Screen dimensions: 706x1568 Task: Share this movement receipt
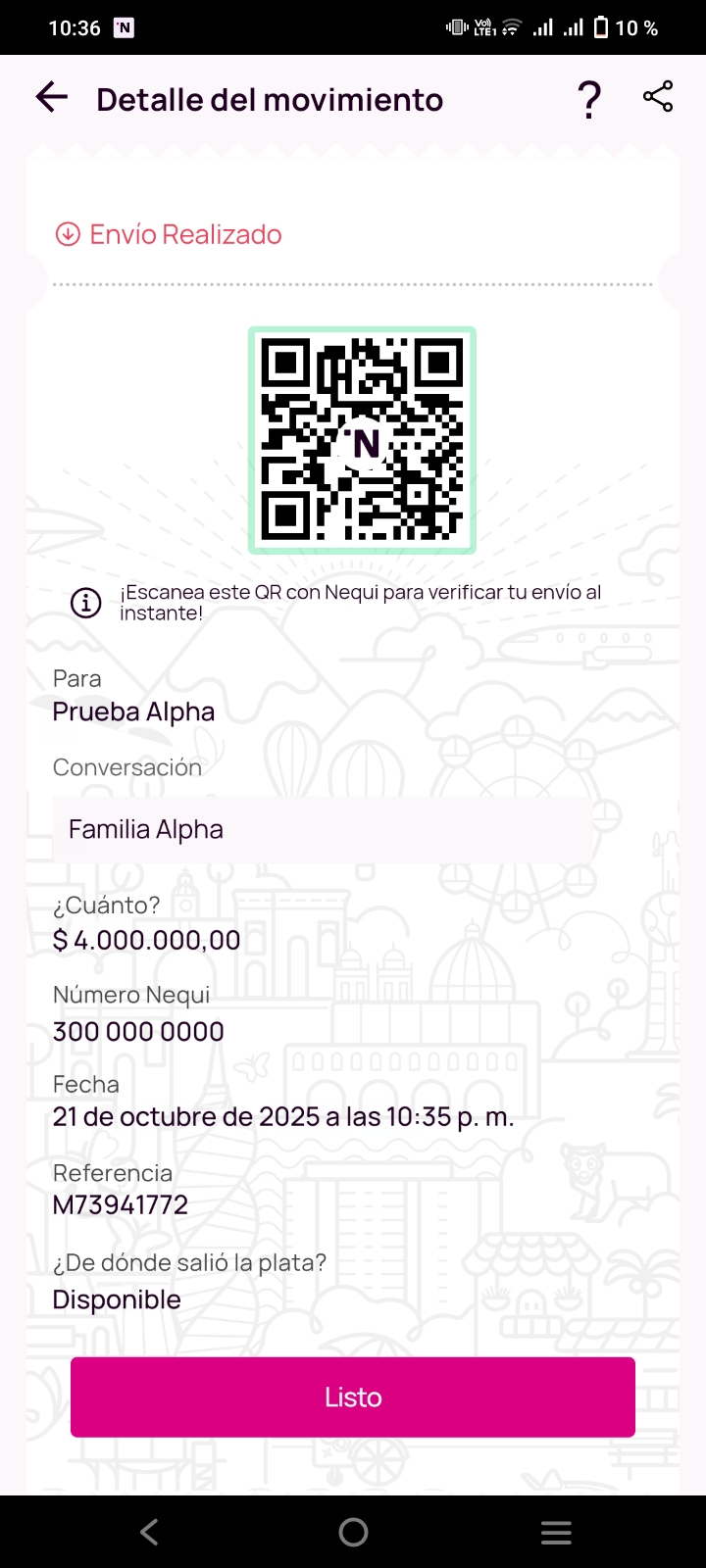coord(658,97)
